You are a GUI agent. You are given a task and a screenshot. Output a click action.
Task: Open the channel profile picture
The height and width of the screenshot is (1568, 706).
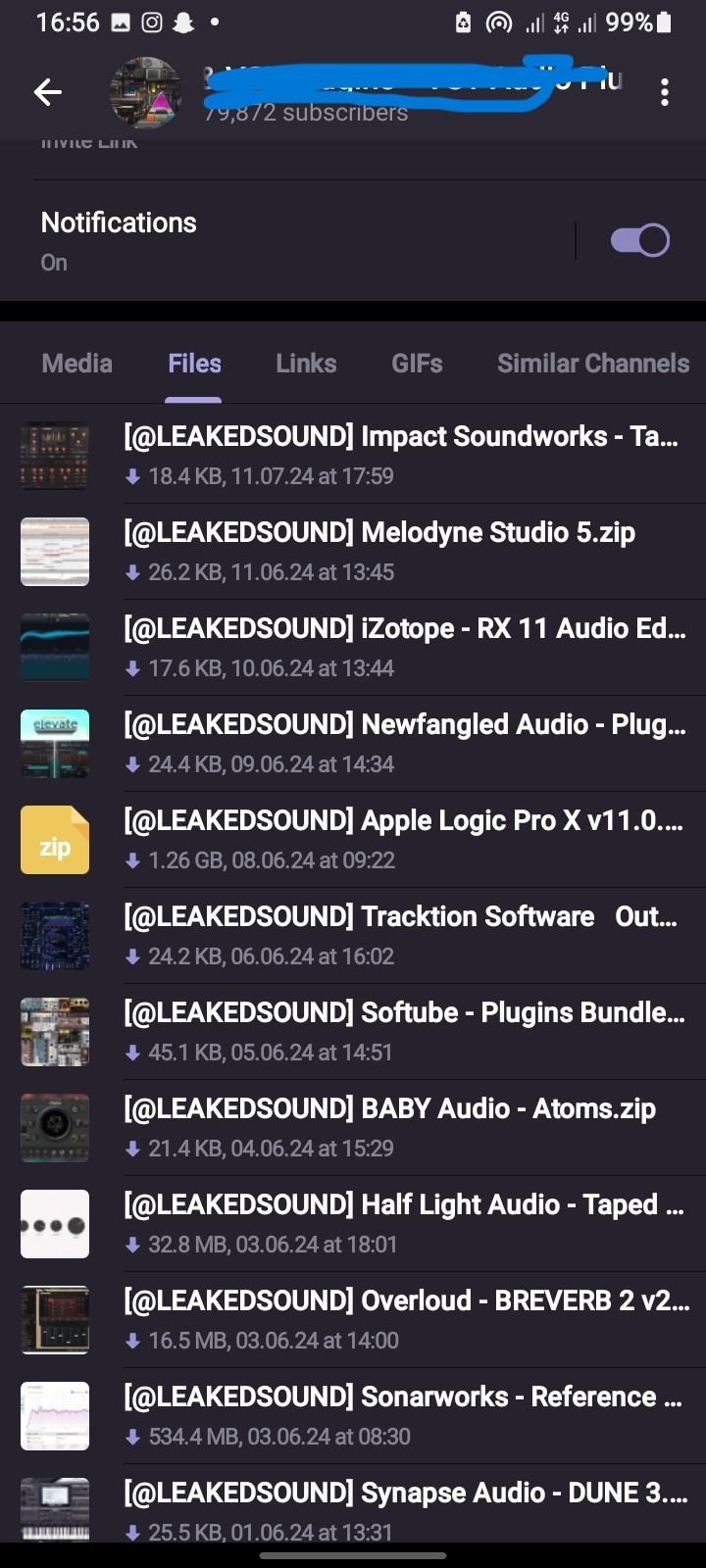pyautogui.click(x=146, y=93)
